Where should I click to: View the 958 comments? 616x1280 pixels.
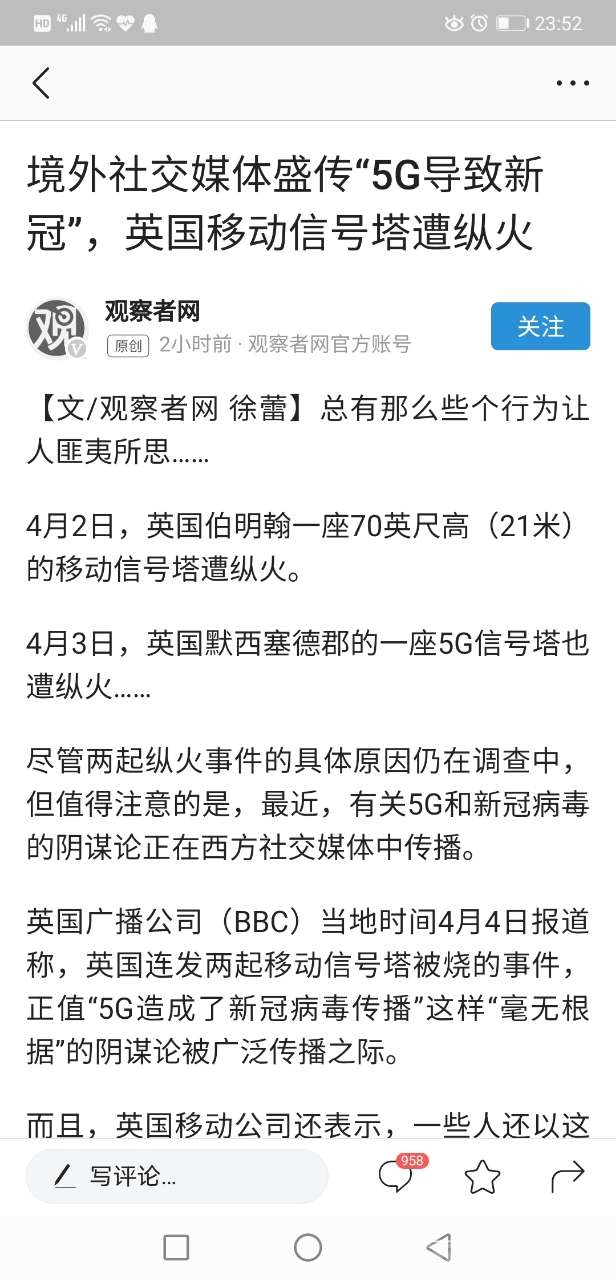click(395, 1176)
